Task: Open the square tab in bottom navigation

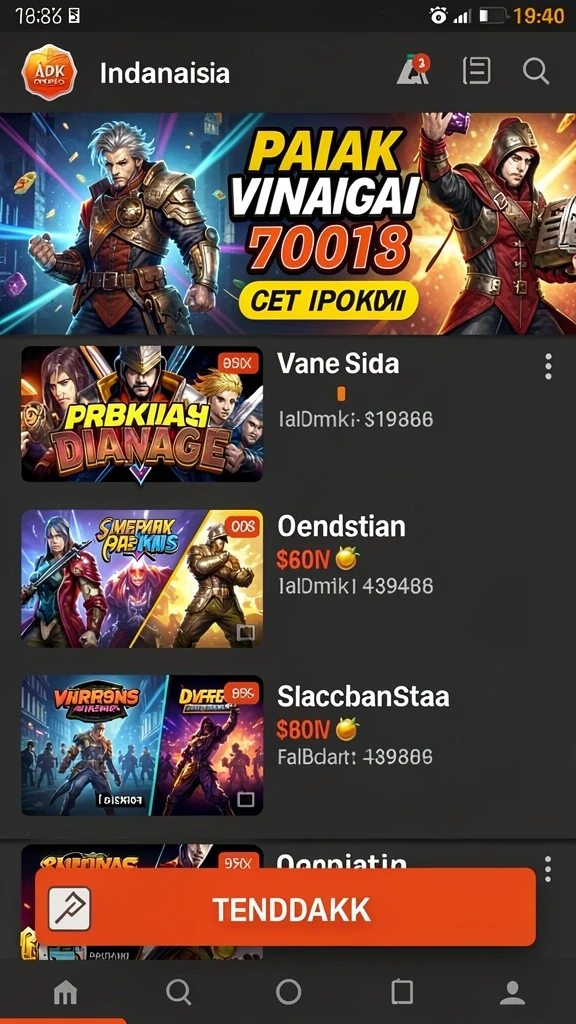Action: (402, 993)
